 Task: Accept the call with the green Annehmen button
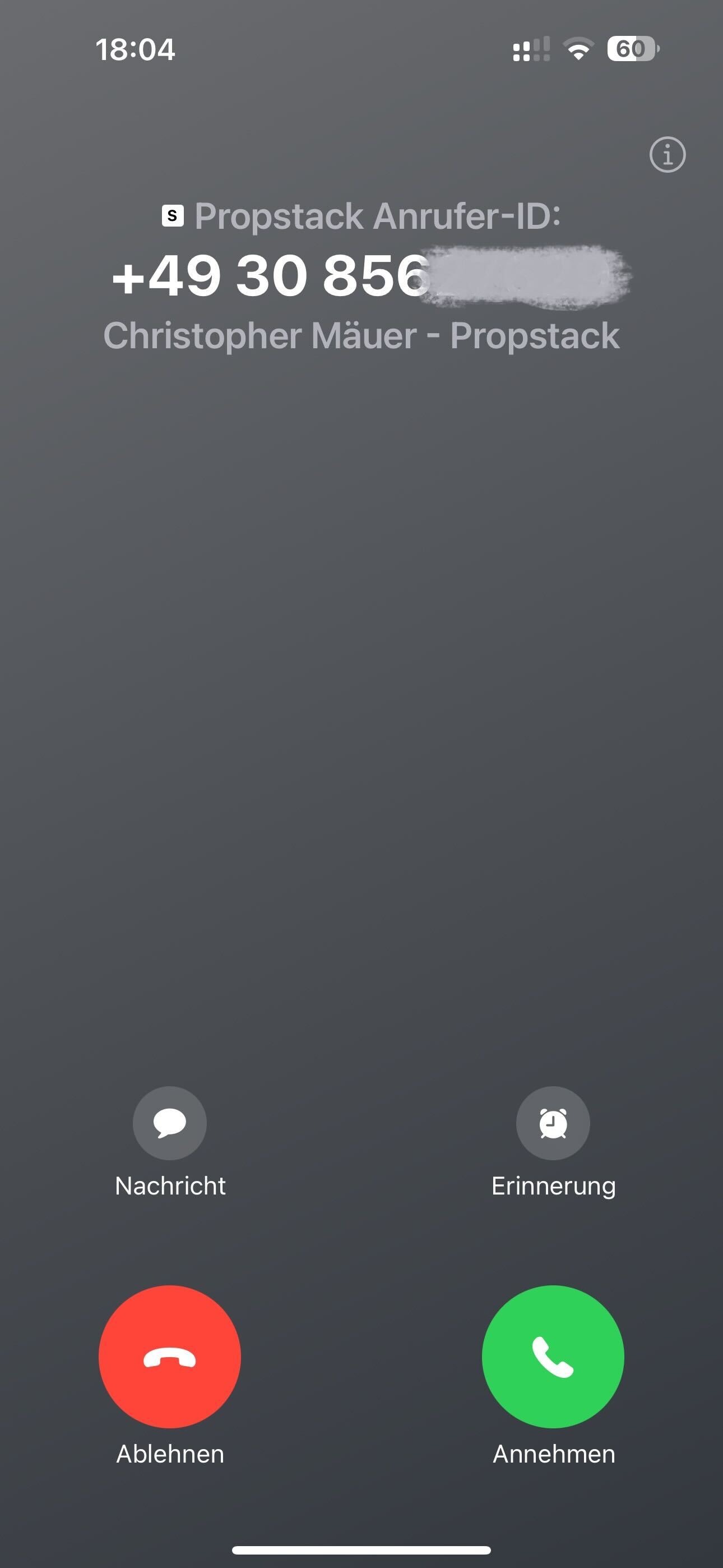[x=553, y=1356]
